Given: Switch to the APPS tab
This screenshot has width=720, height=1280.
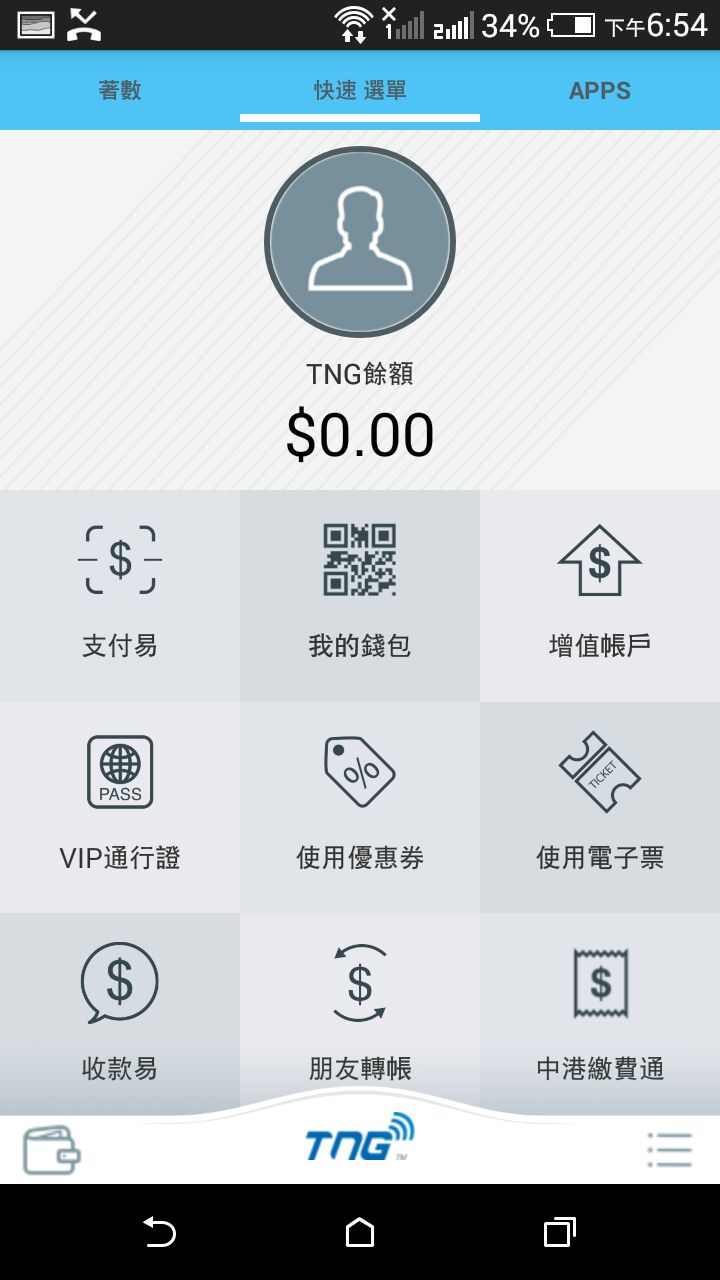Looking at the screenshot, I should (600, 90).
